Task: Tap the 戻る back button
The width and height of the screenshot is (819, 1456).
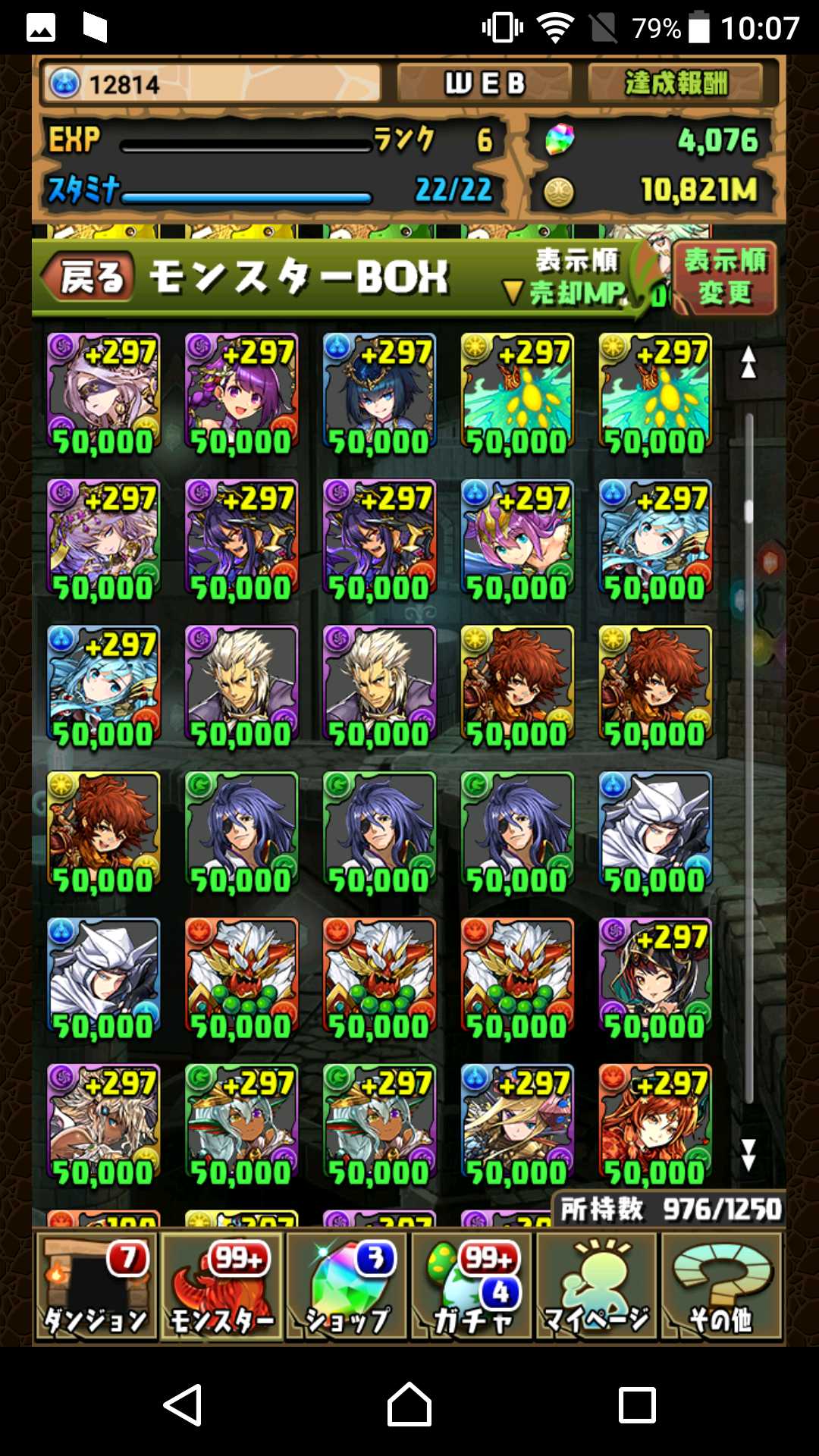Action: pyautogui.click(x=89, y=277)
